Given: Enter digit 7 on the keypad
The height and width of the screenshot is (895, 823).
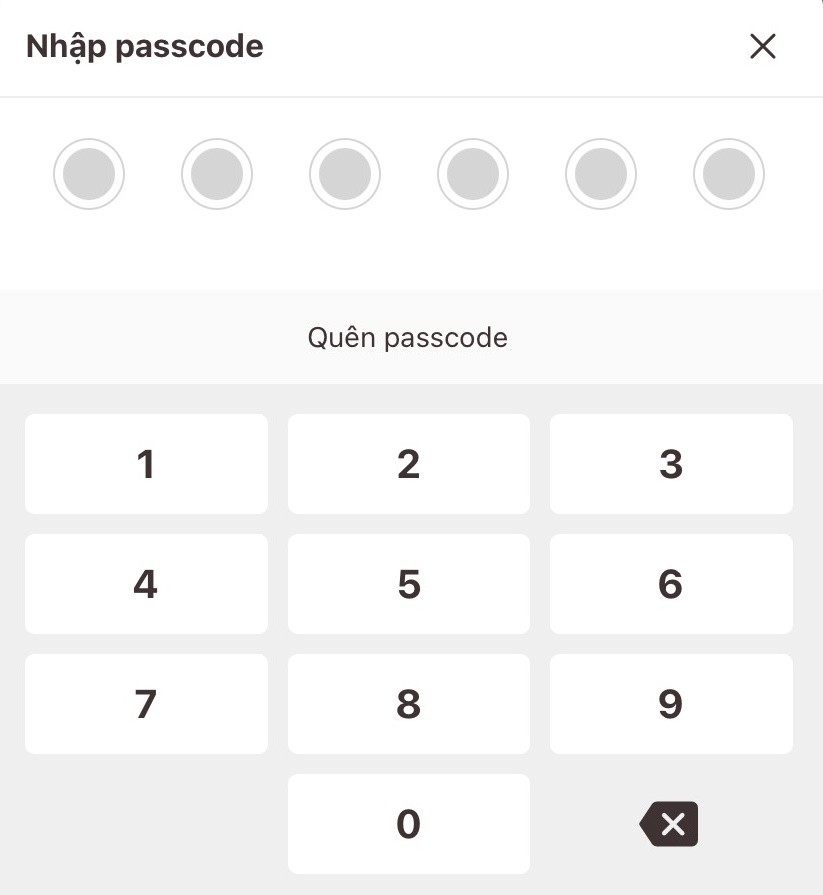Looking at the screenshot, I should pyautogui.click(x=146, y=704).
